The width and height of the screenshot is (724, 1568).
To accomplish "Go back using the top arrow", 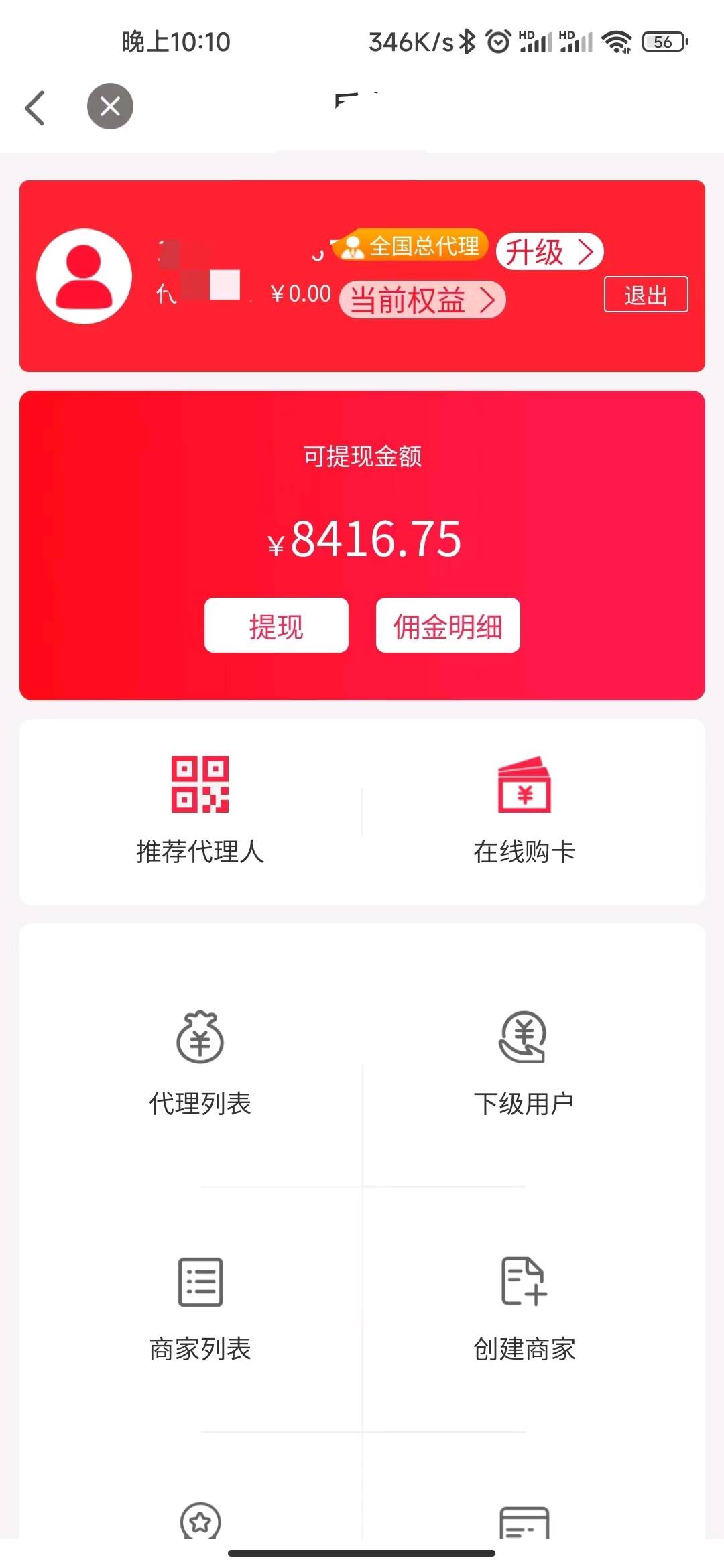I will pos(35,107).
